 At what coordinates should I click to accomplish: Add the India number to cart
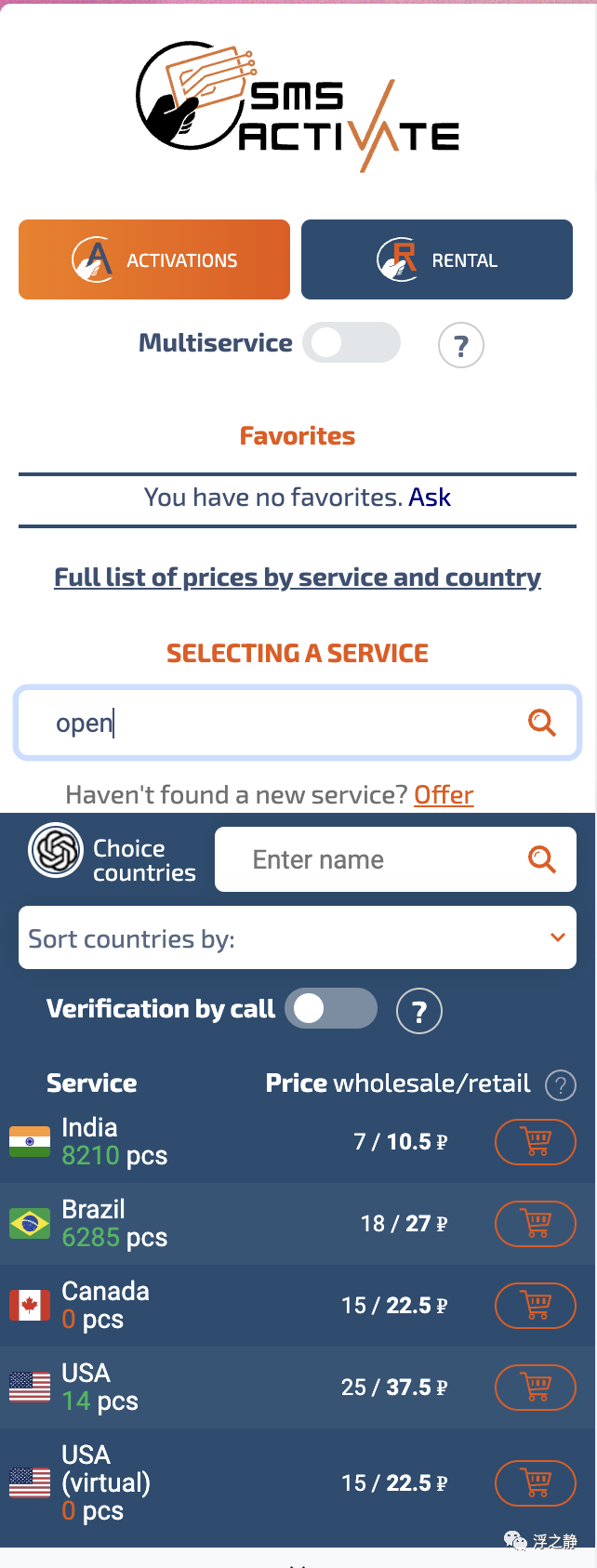click(536, 1142)
